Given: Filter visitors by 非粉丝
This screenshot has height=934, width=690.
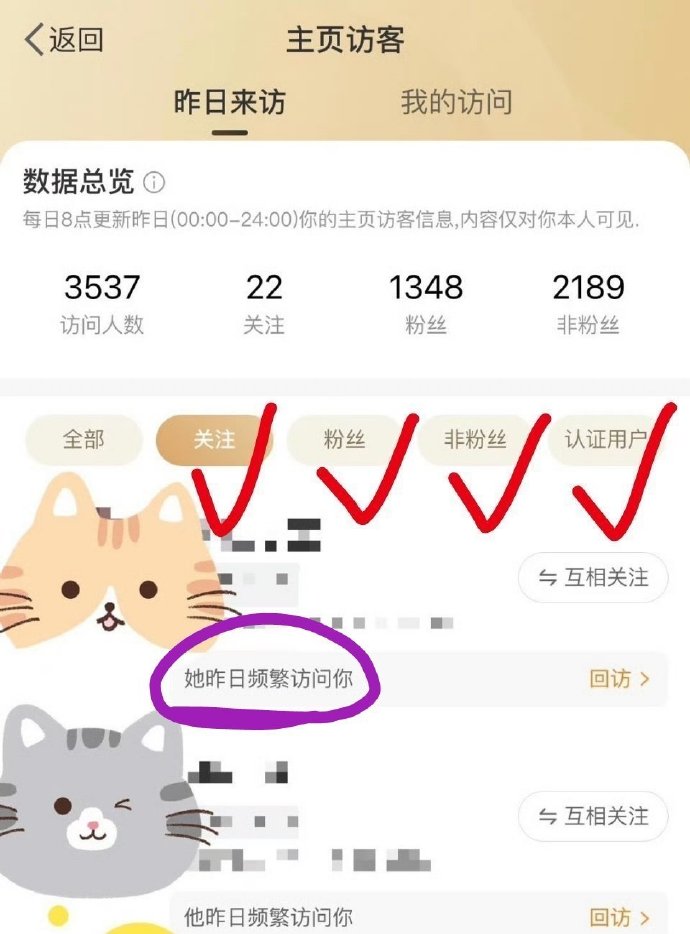Looking at the screenshot, I should pos(476,440).
